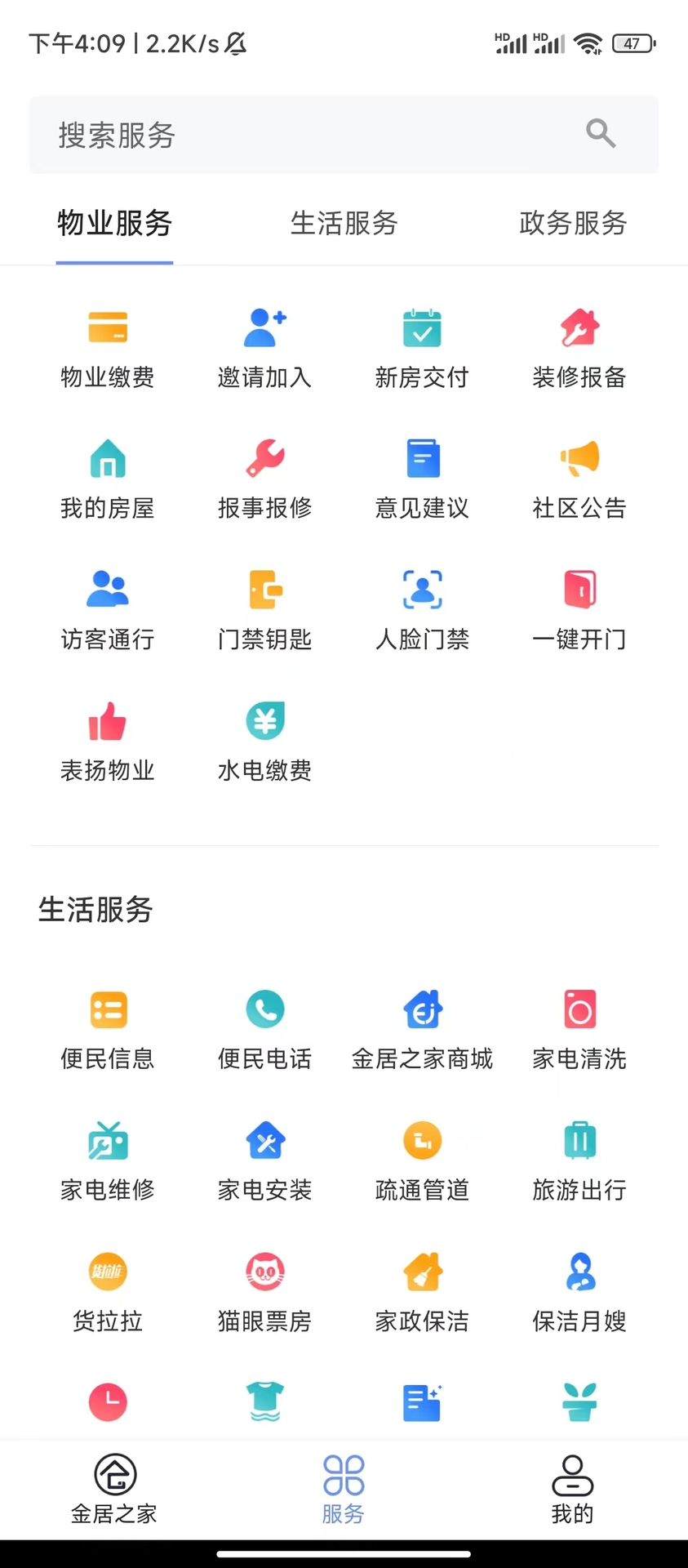This screenshot has width=688, height=1568.
Task: Open 便民电话 phone directory
Action: tap(264, 1029)
